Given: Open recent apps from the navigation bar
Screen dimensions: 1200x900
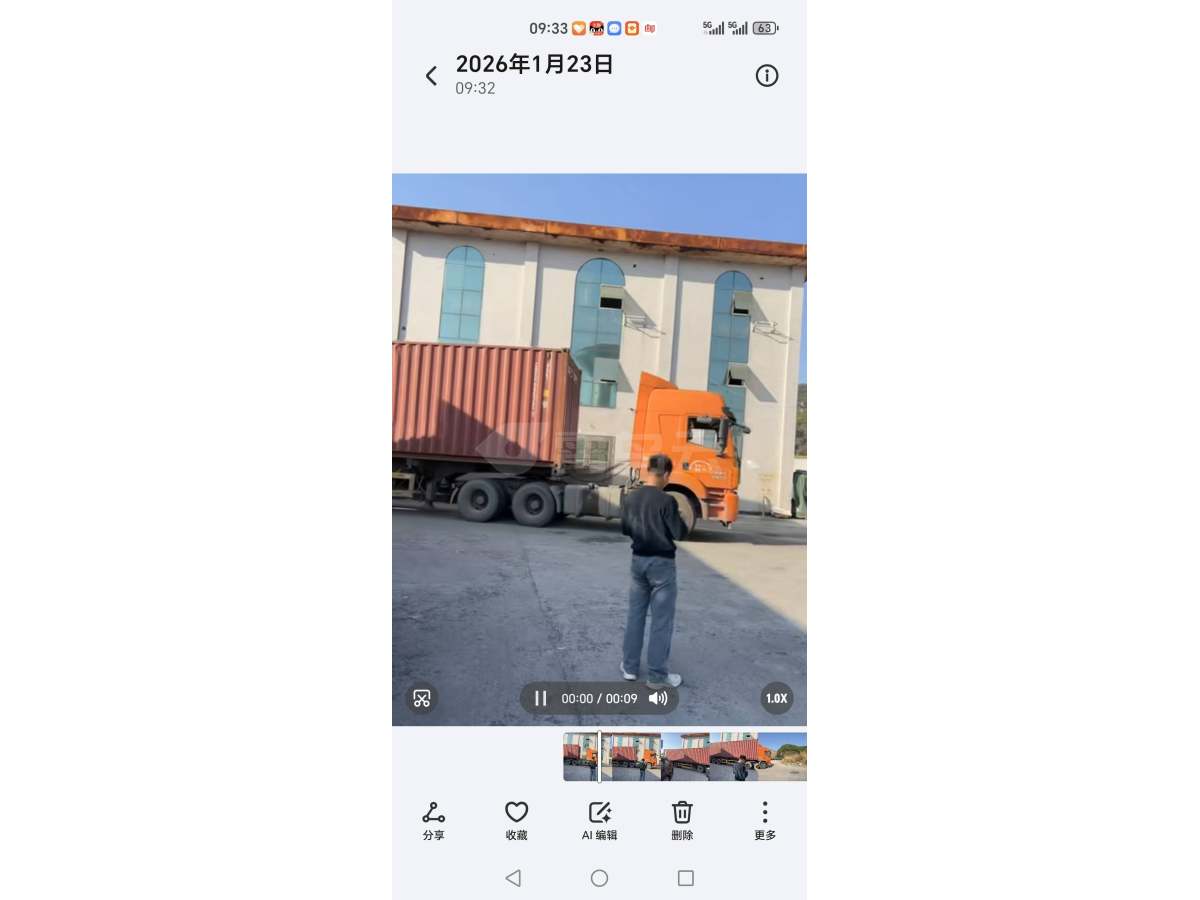Looking at the screenshot, I should (685, 878).
